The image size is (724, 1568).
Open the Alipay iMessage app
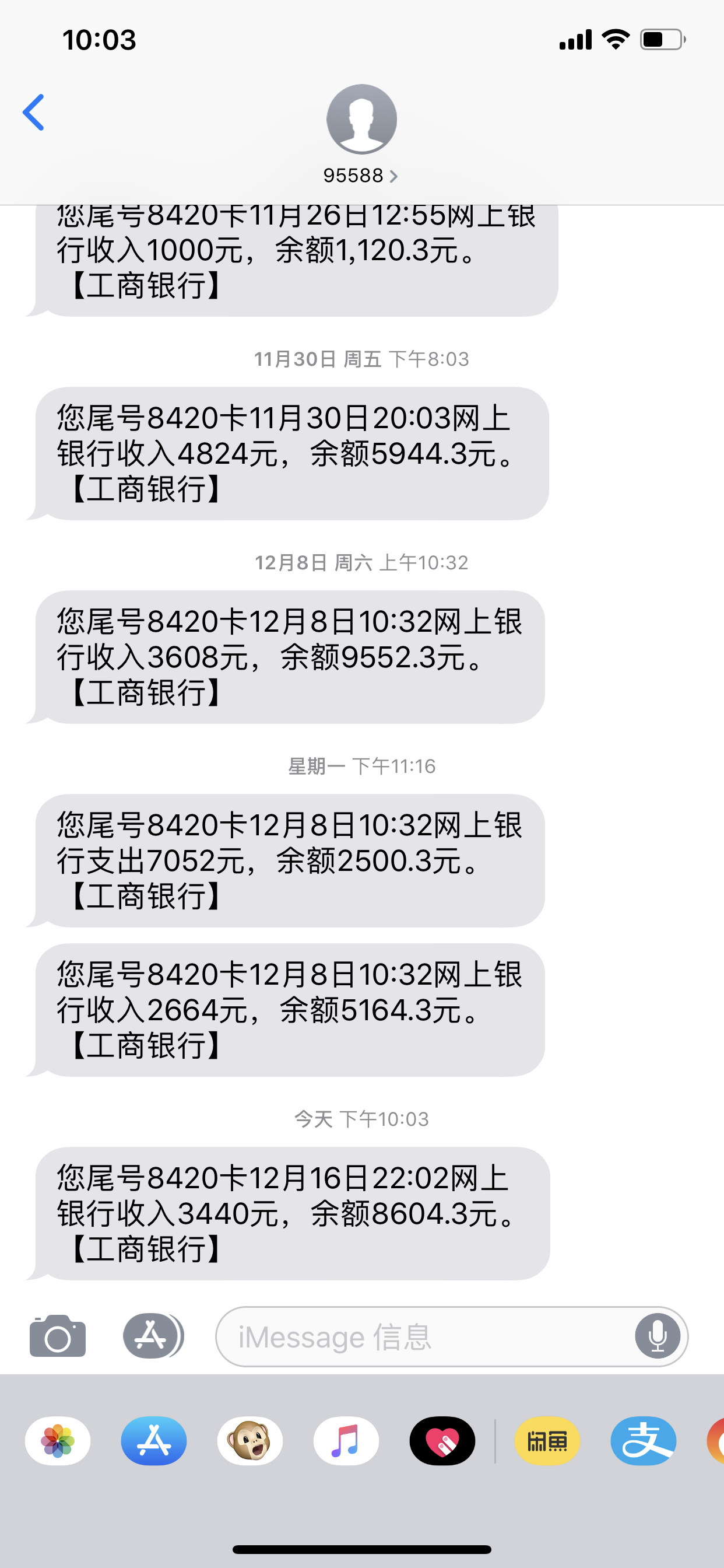tap(644, 1441)
